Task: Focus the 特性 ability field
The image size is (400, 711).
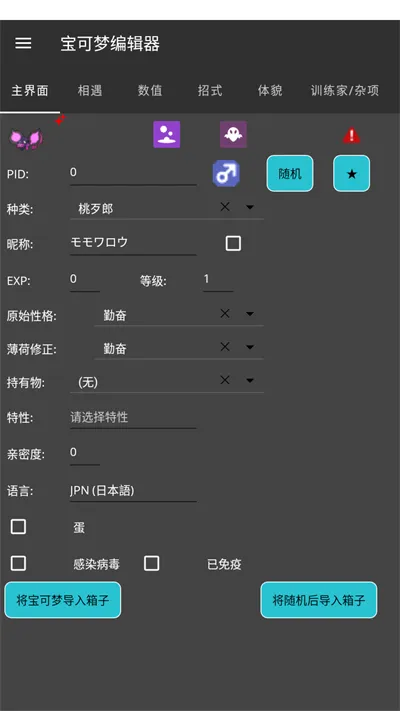Action: [133, 418]
